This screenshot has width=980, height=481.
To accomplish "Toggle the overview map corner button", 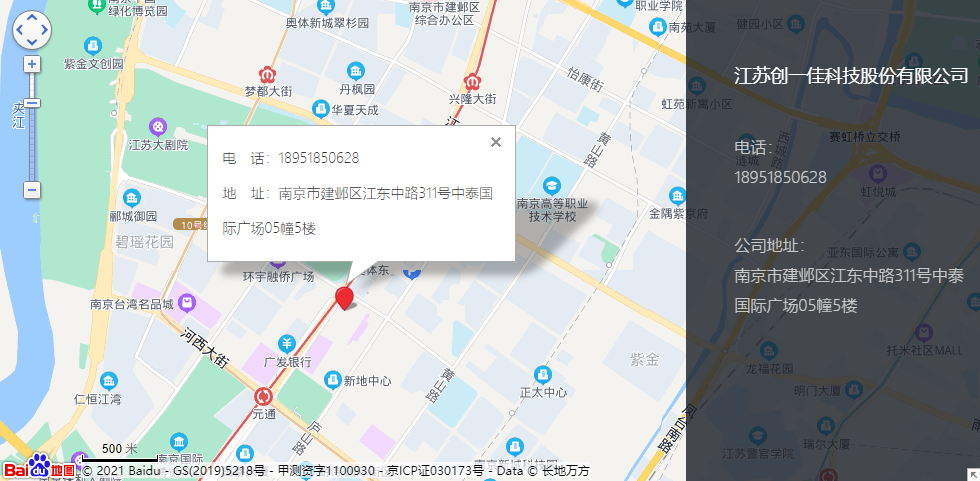I will 972,473.
